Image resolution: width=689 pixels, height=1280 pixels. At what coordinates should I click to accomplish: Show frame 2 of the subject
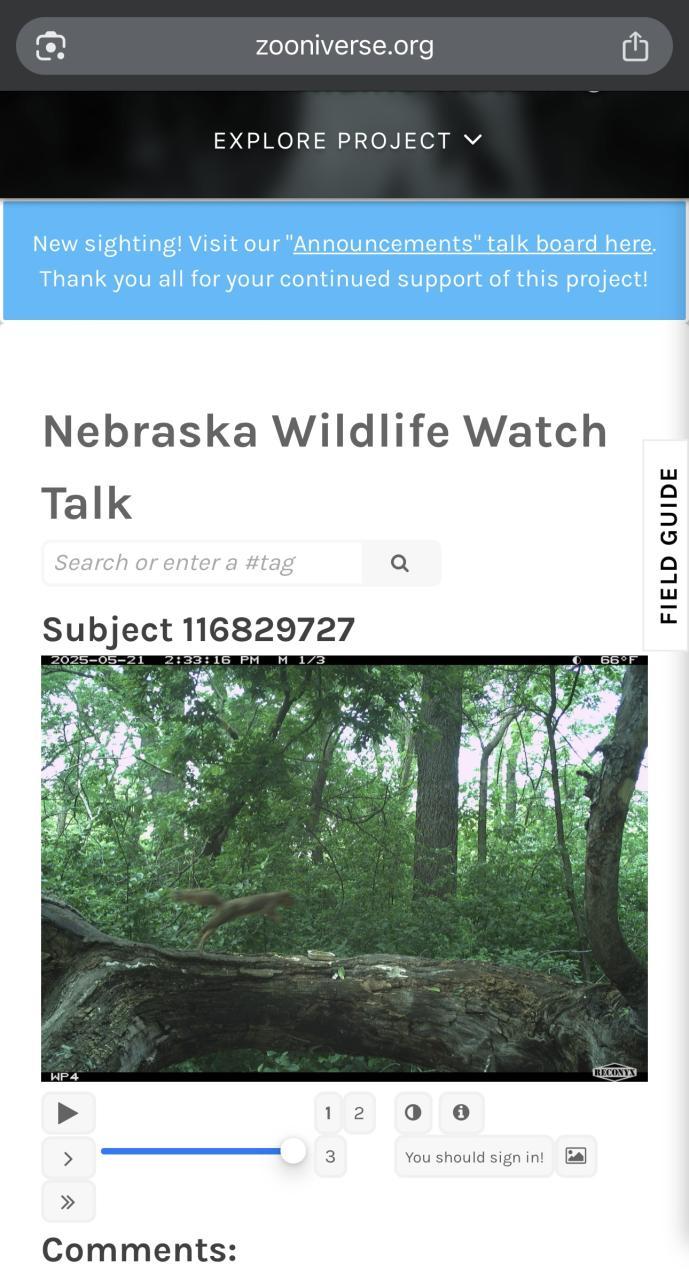[359, 1113]
